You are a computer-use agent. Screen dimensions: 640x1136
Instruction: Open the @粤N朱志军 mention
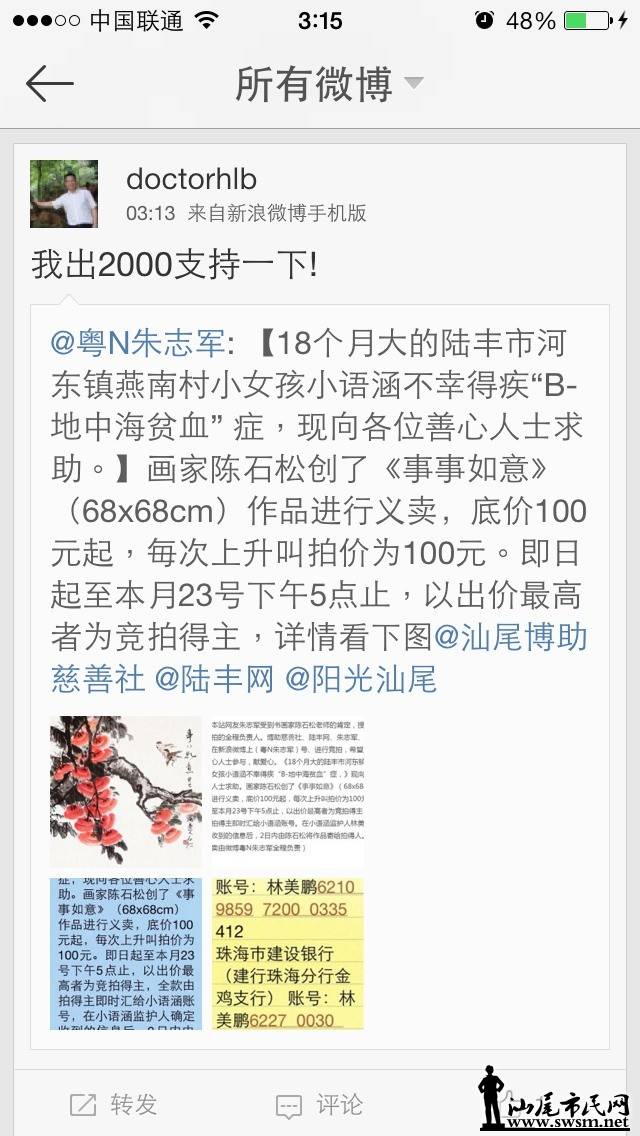137,343
